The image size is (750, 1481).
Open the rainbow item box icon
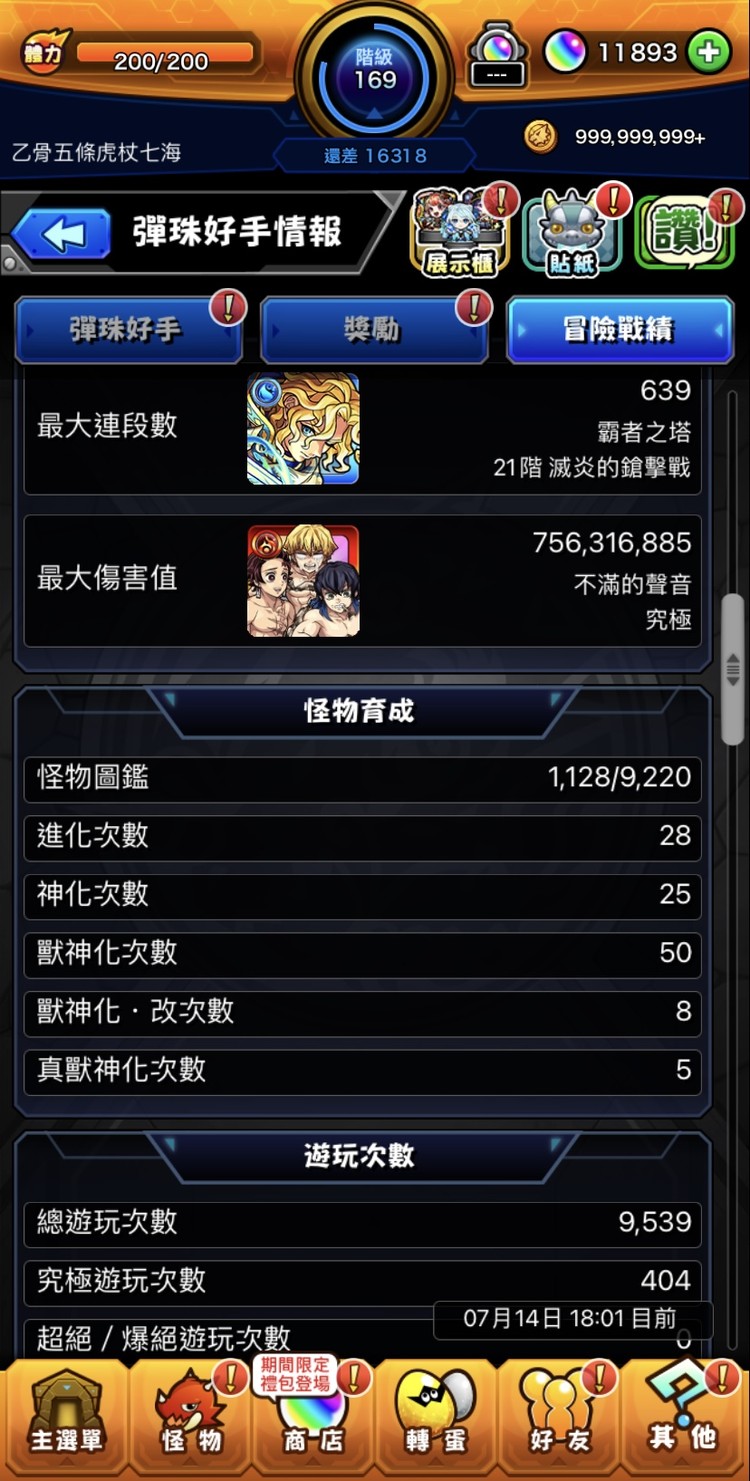[x=498, y=53]
